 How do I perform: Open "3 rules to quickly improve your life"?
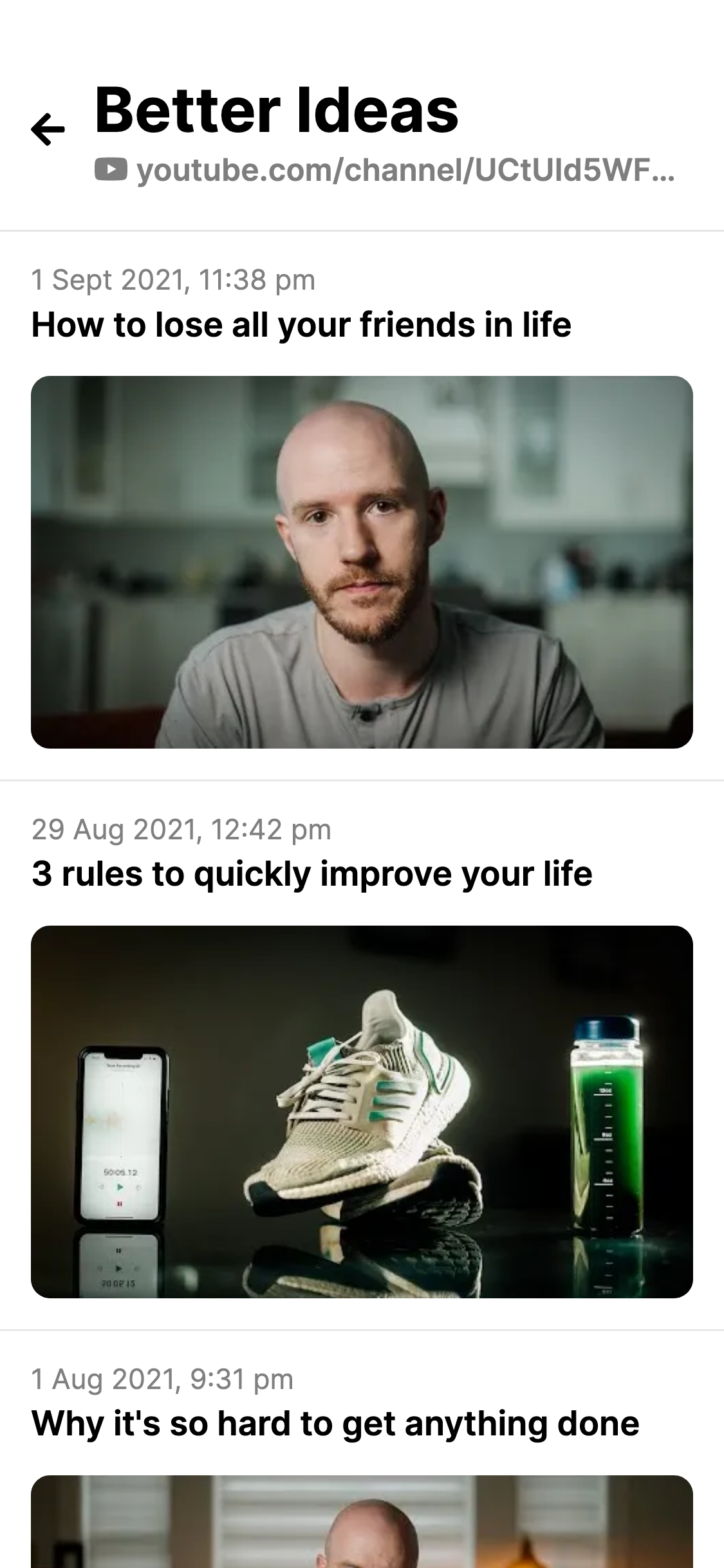(312, 874)
